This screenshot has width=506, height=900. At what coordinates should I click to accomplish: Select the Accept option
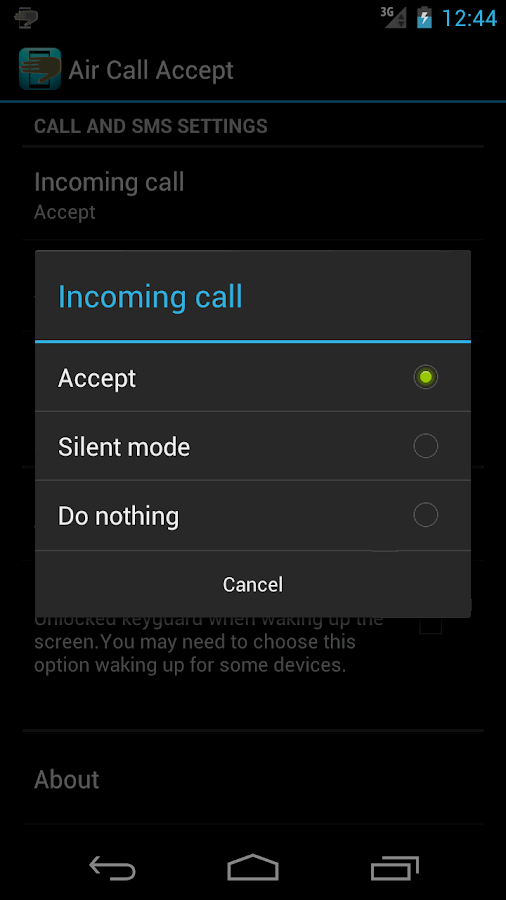click(252, 378)
